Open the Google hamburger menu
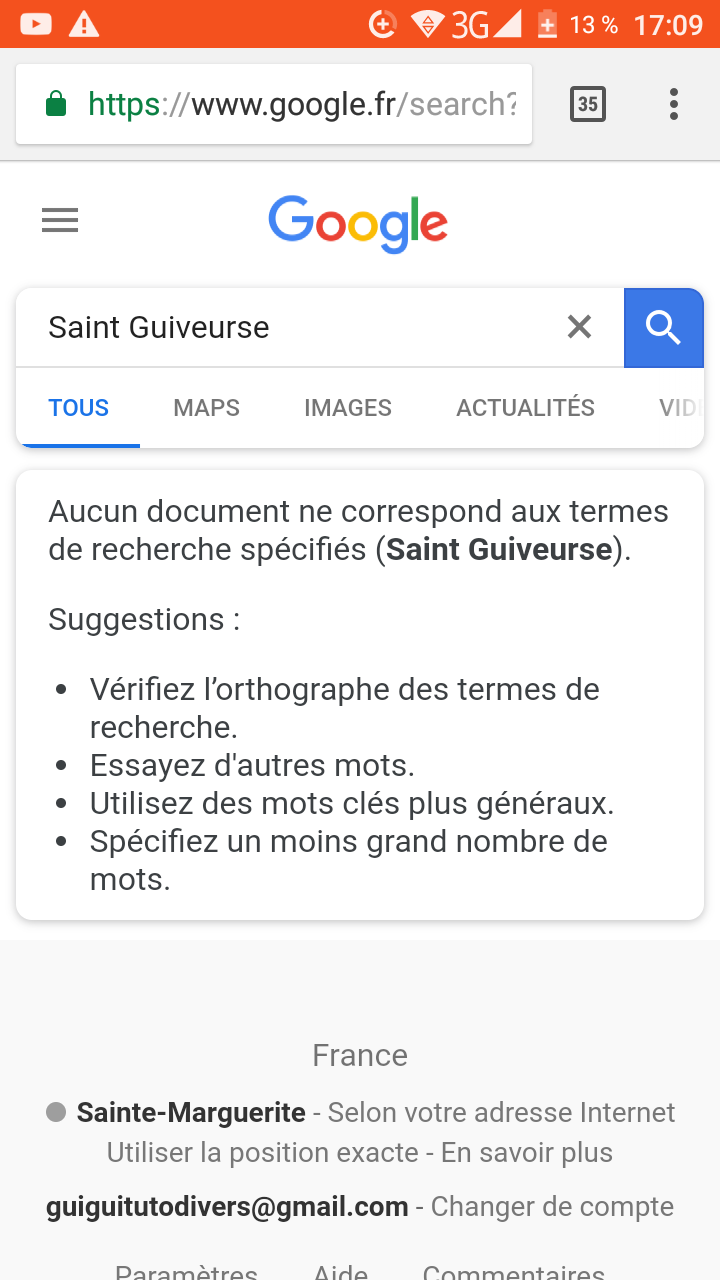Screen dimensions: 720x1280 60,220
